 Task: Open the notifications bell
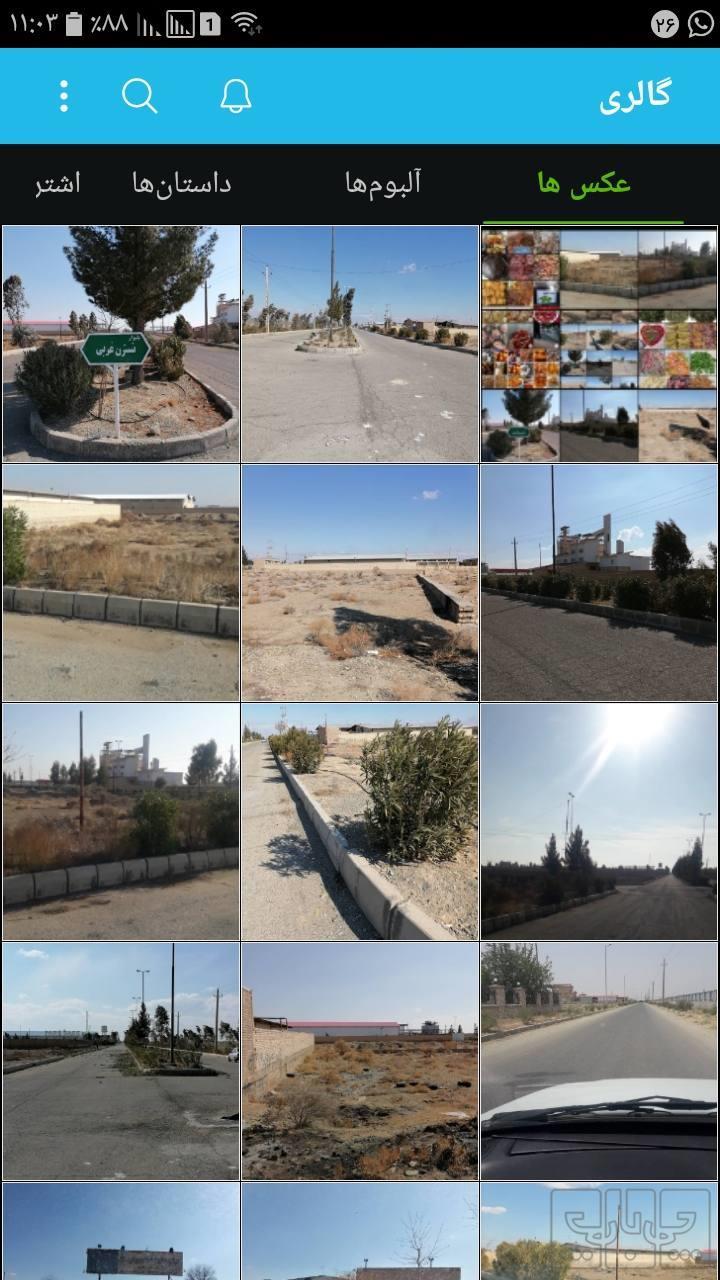[x=236, y=96]
